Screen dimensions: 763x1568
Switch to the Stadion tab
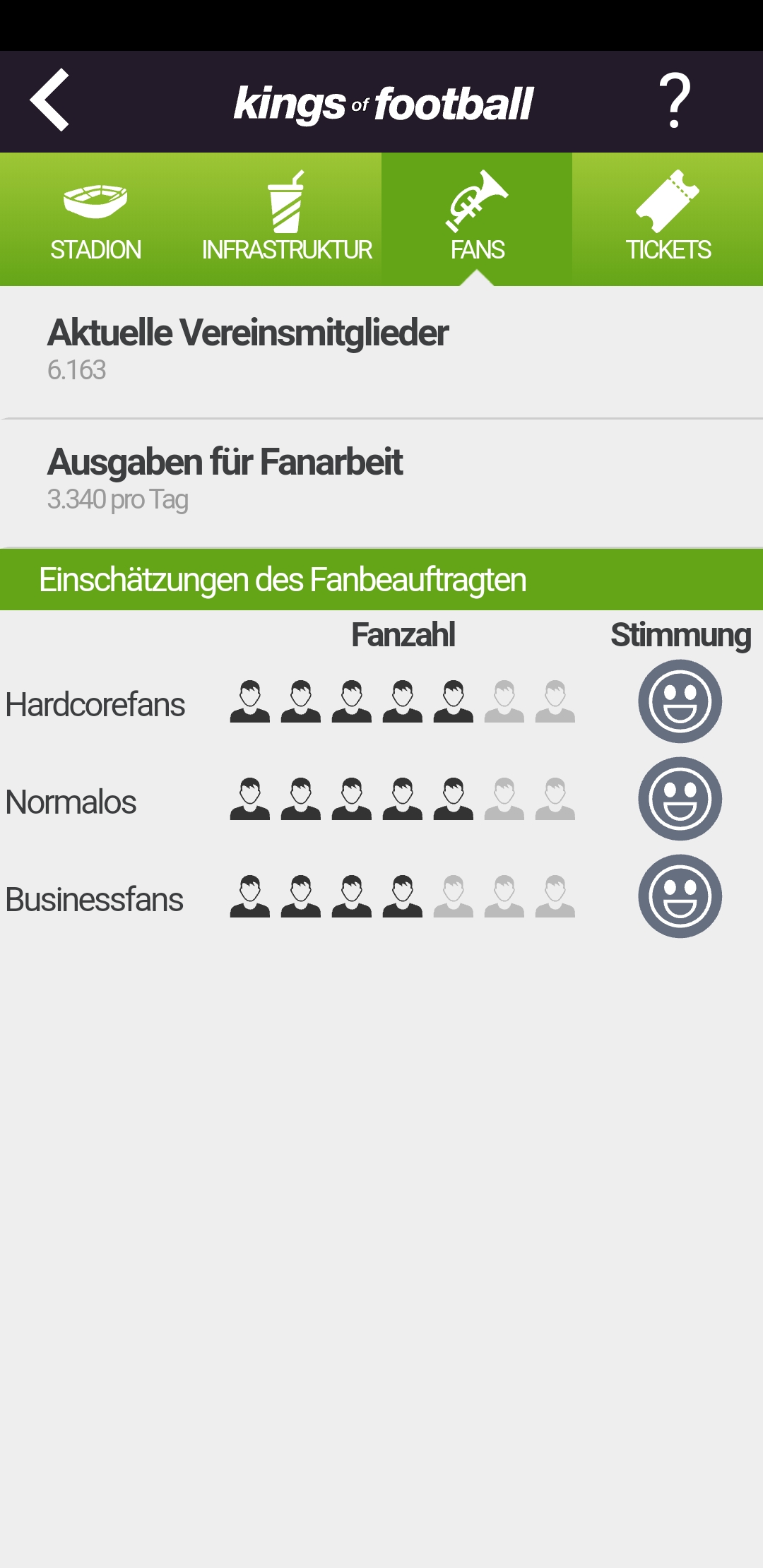[95, 219]
